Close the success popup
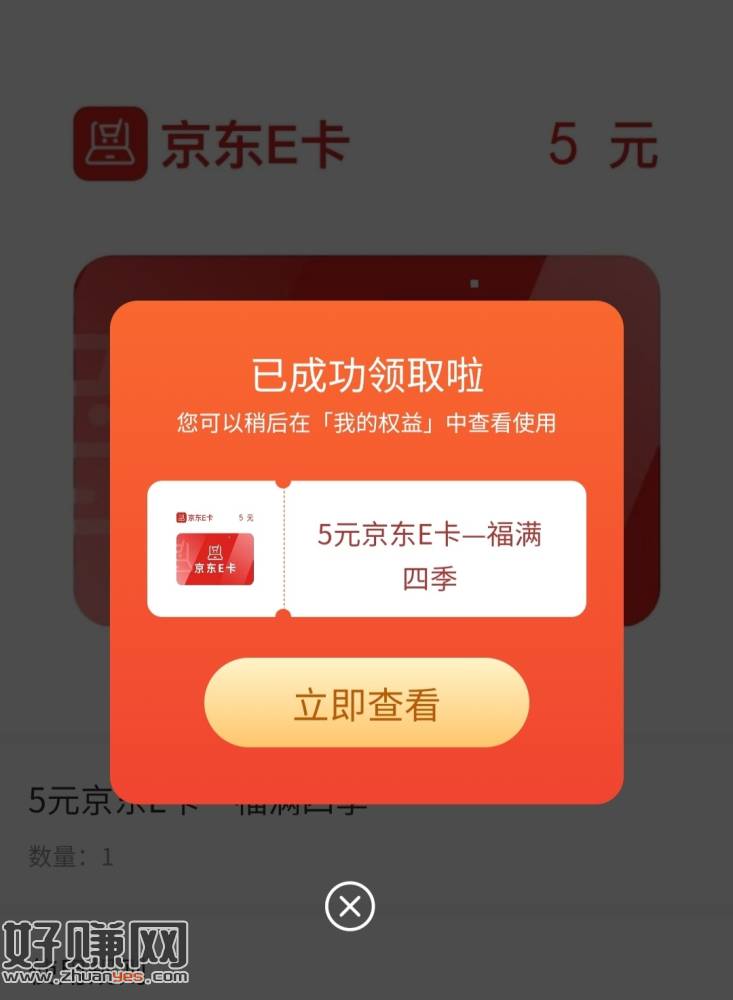The width and height of the screenshot is (733, 1000). 350,907
